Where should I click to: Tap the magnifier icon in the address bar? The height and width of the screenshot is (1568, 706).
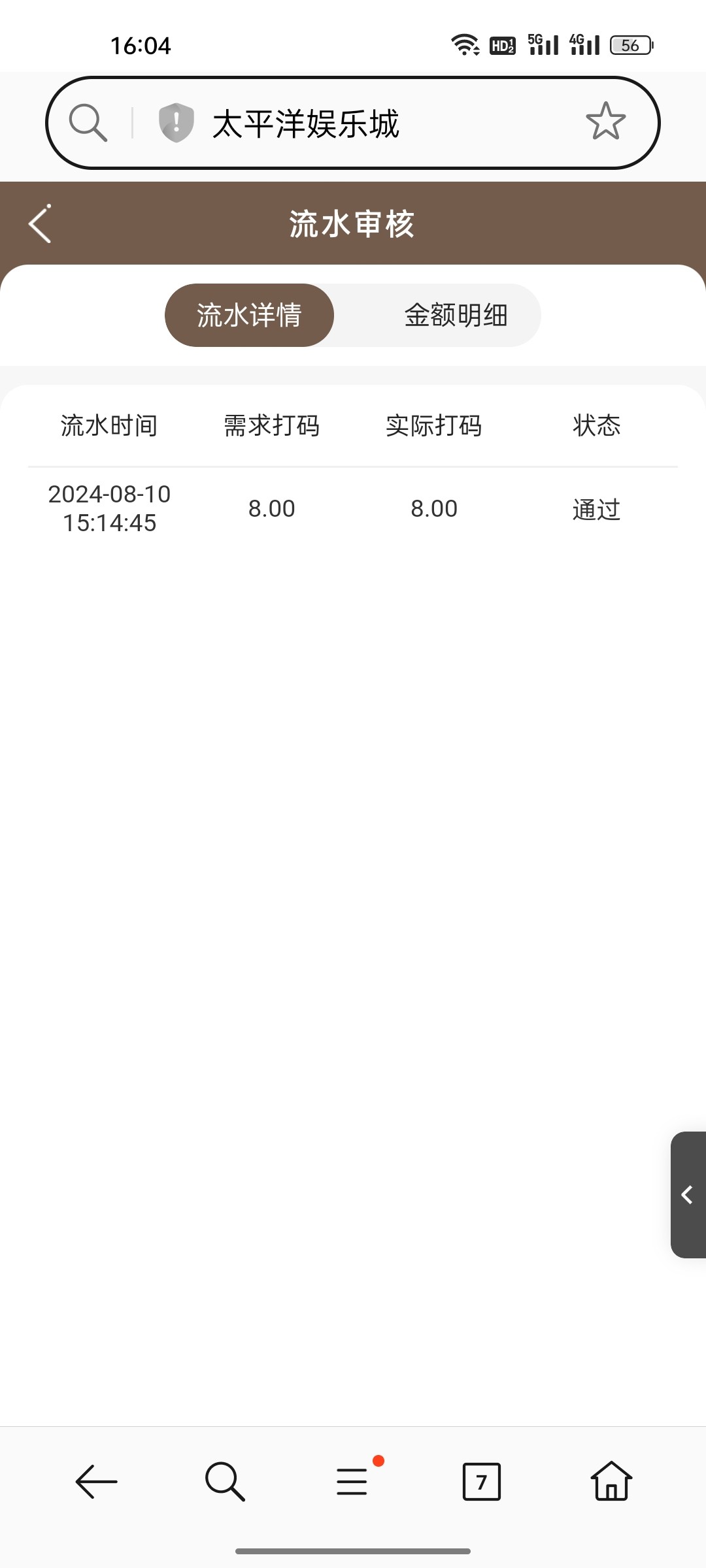(x=88, y=123)
